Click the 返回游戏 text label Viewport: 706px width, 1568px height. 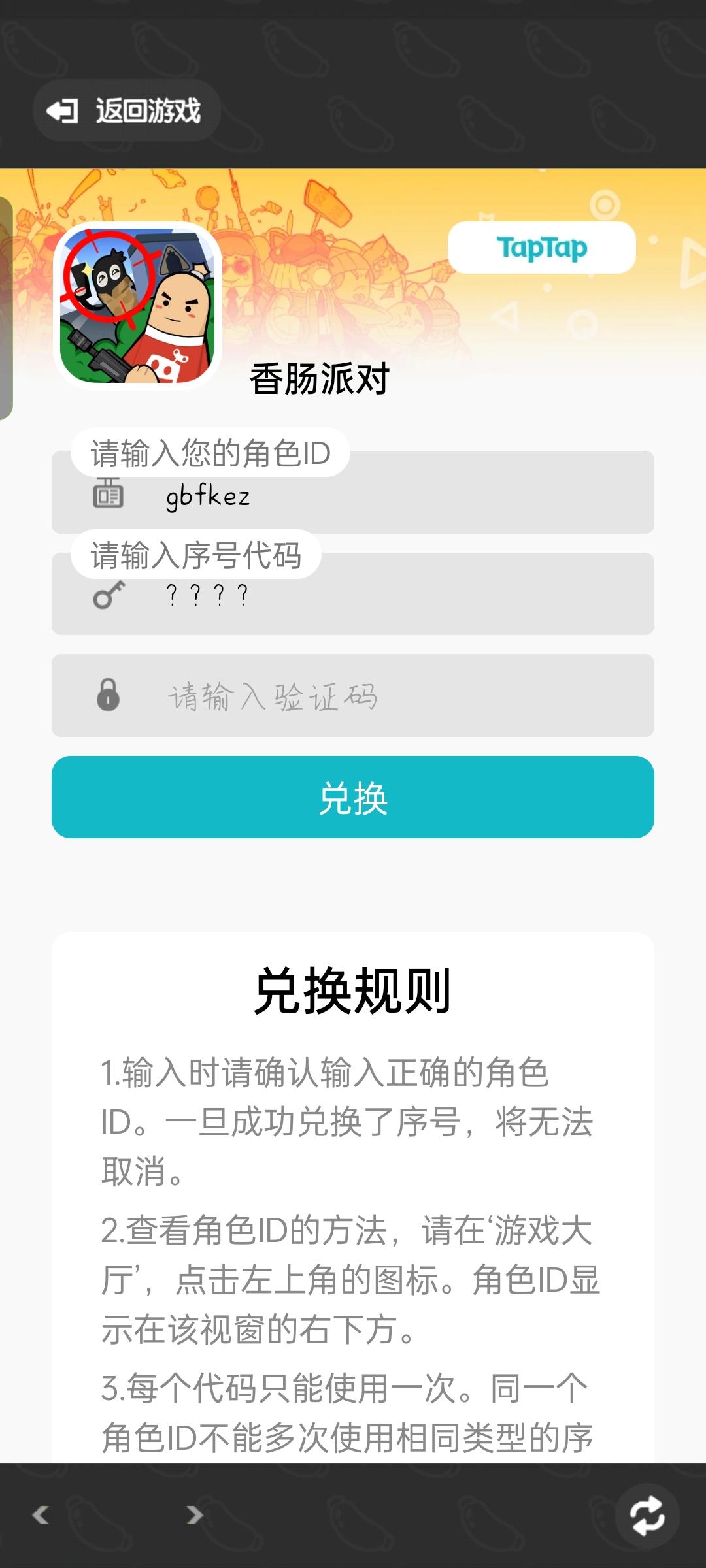(x=147, y=110)
